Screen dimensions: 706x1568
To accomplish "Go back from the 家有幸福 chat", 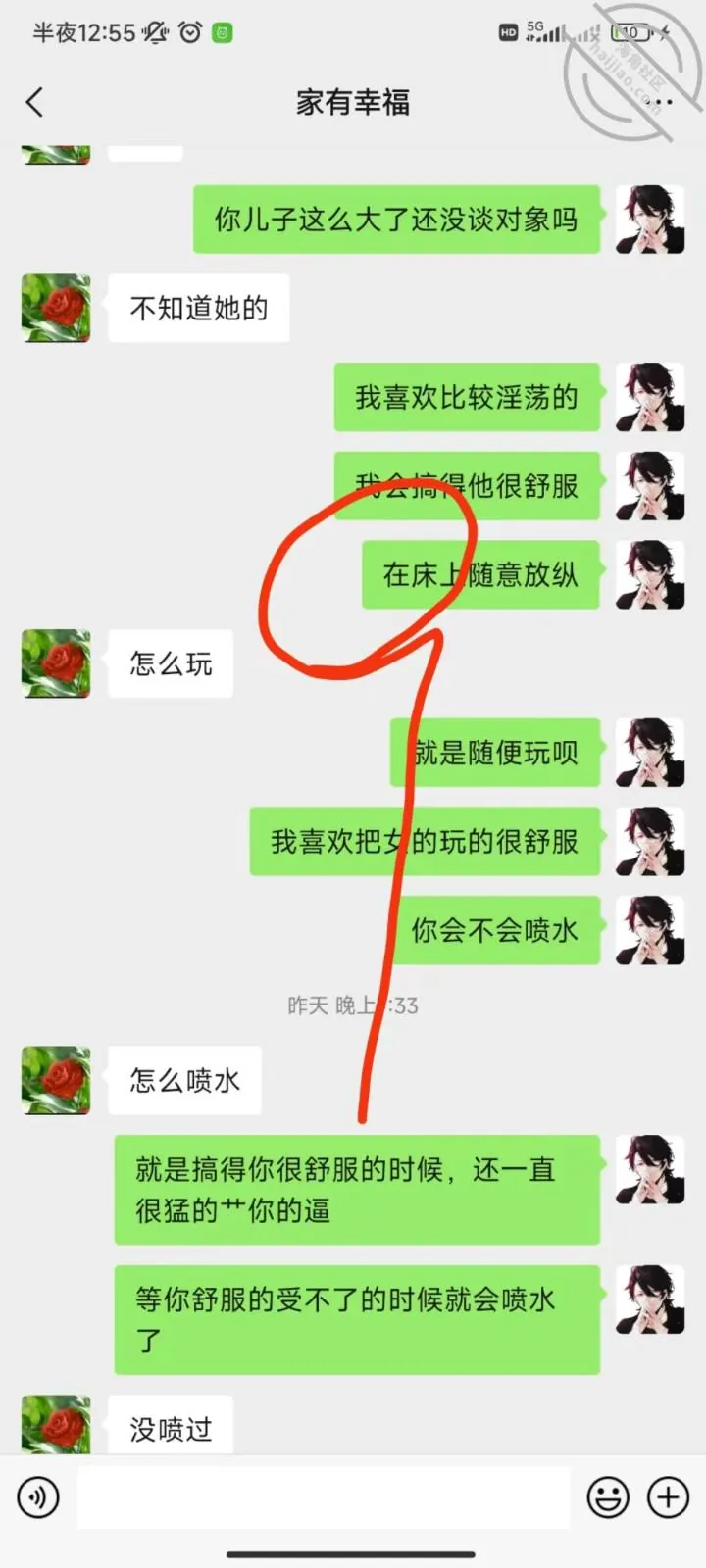I will coord(35,102).
